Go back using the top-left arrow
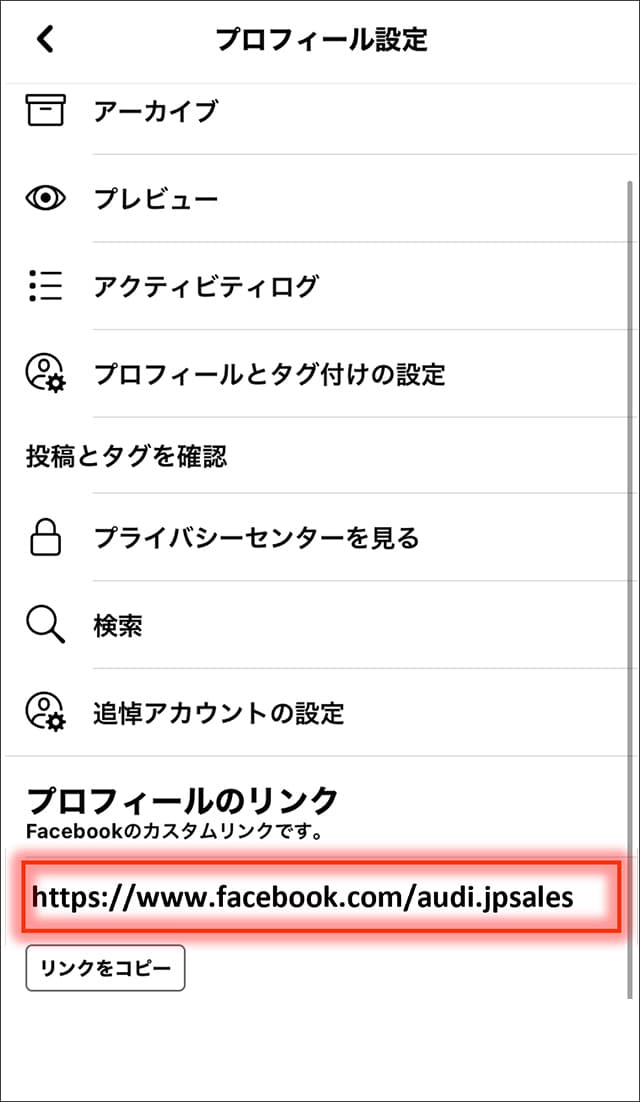Image resolution: width=640 pixels, height=1102 pixels. [45, 40]
